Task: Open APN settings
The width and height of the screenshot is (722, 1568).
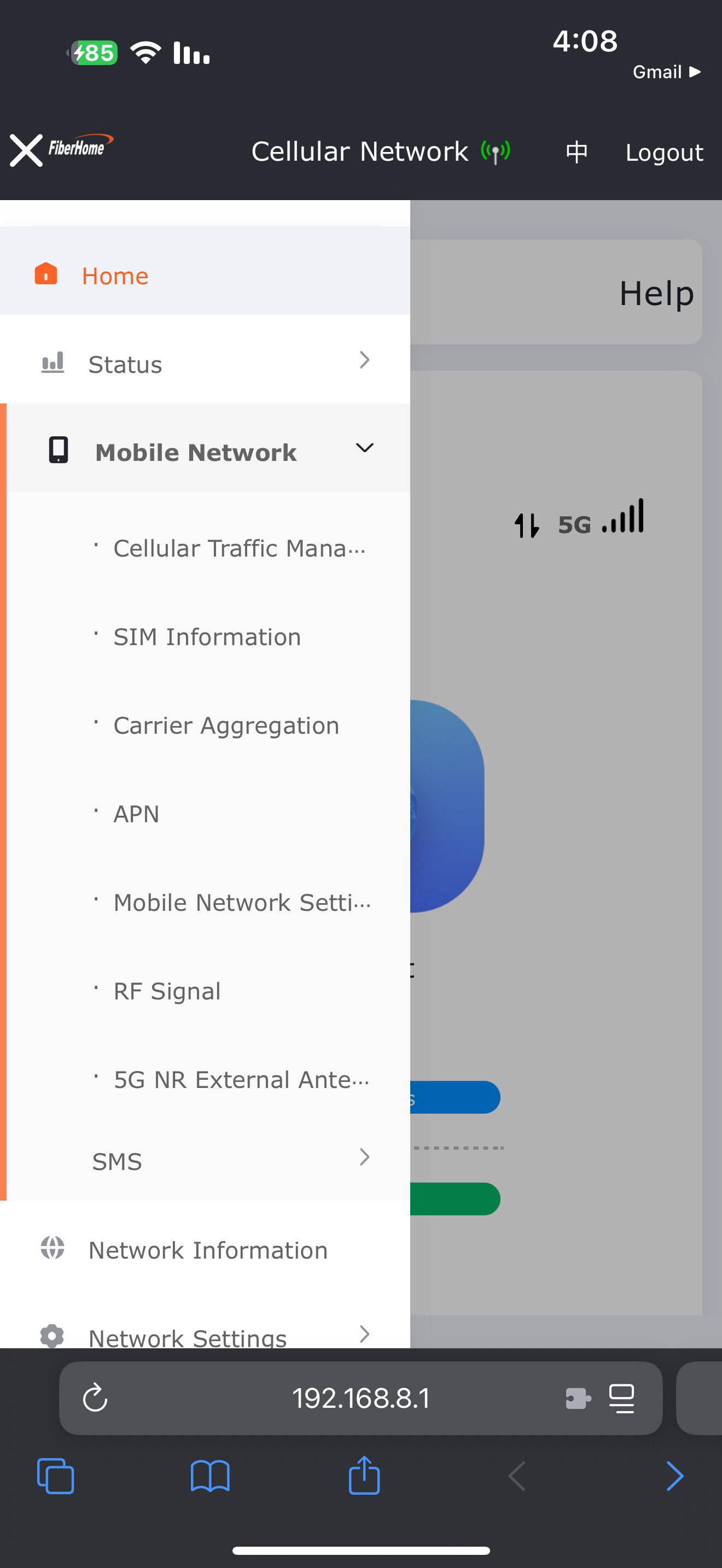Action: click(x=136, y=814)
